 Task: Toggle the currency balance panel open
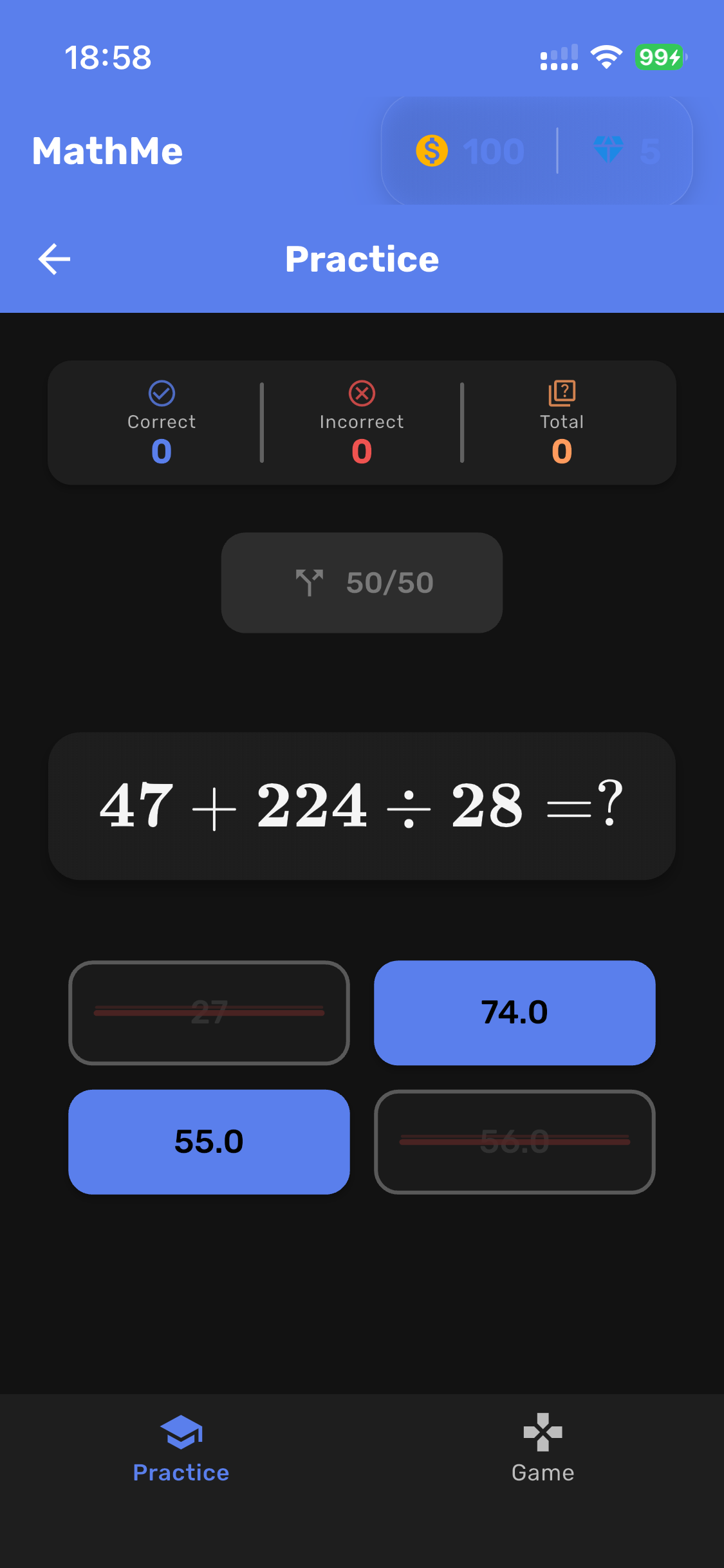[x=538, y=151]
